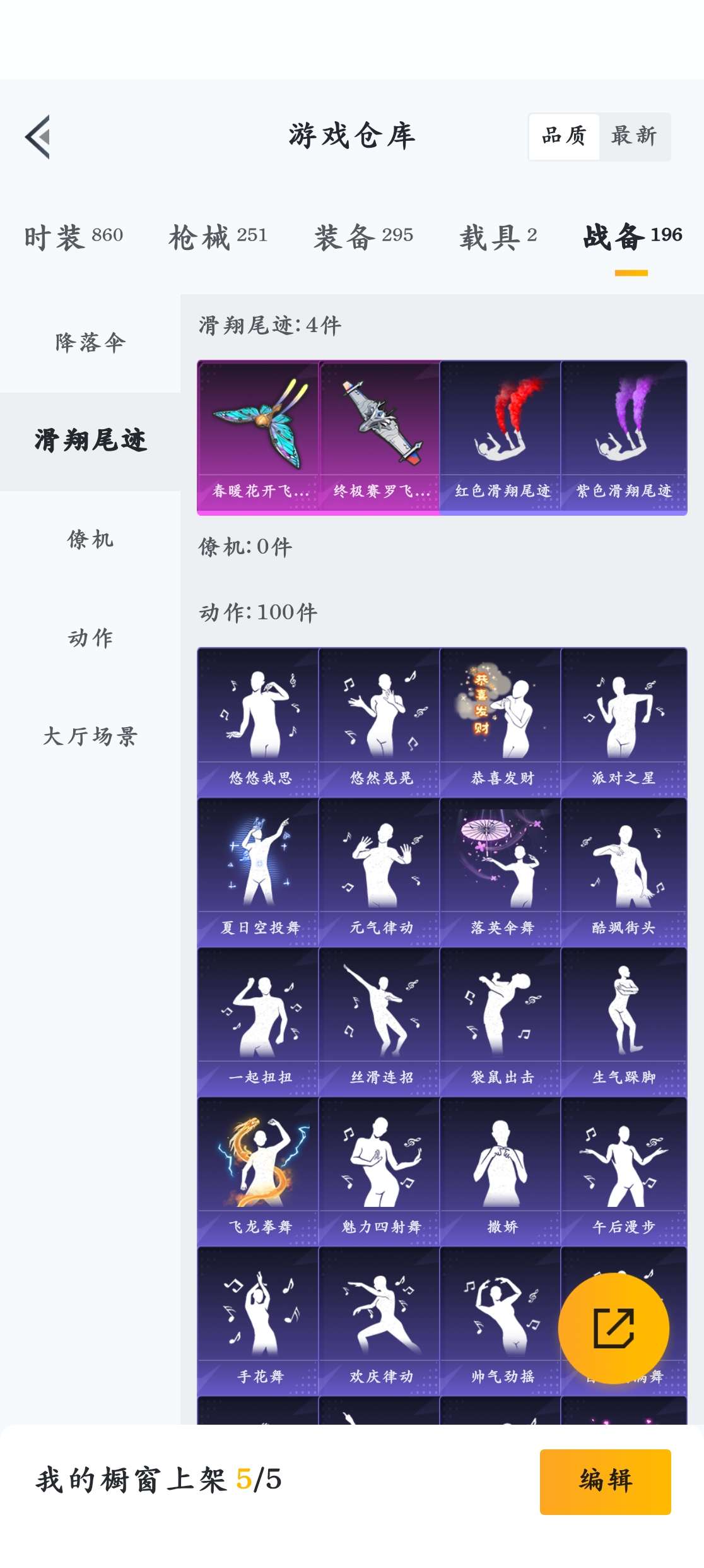This screenshot has height=1568, width=704.
Task: Select the 动作 side category
Action: 90,638
